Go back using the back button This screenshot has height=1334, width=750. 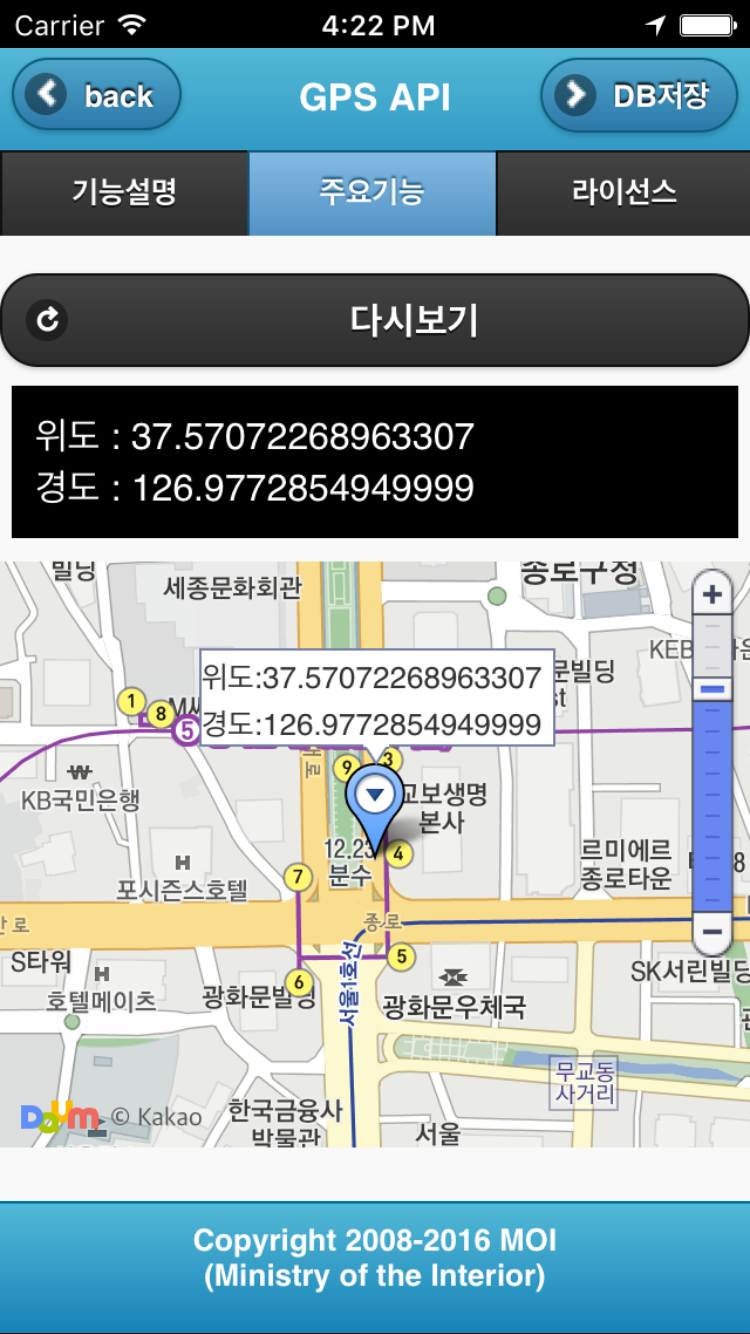click(x=96, y=96)
